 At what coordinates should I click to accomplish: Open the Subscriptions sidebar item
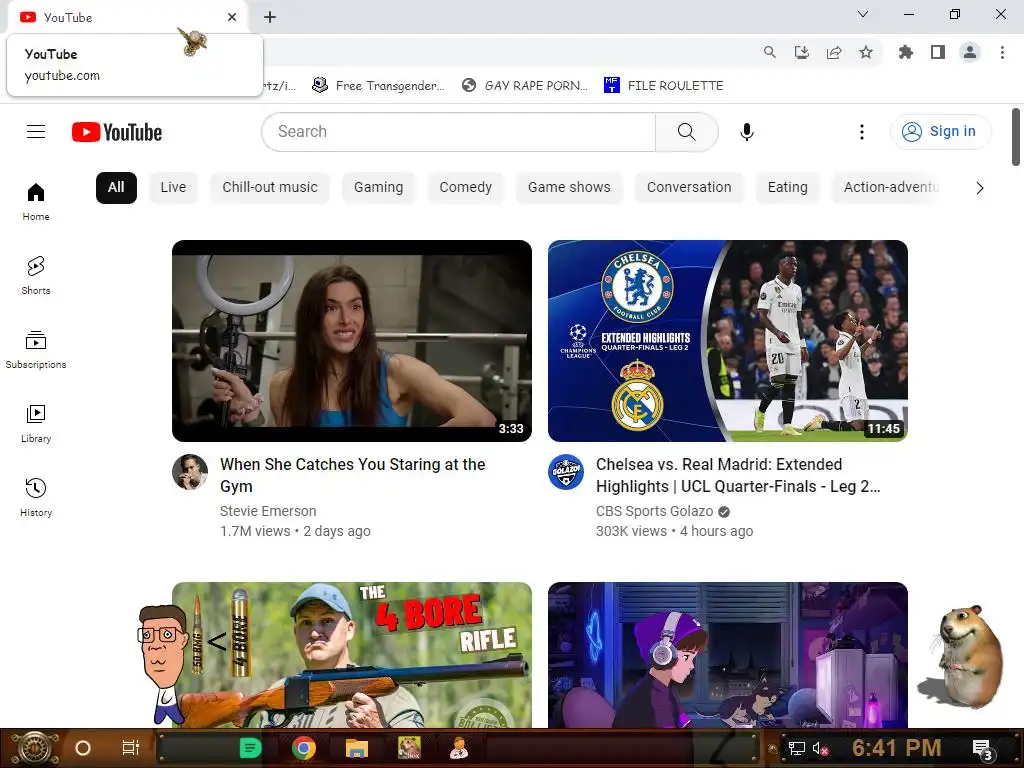[x=36, y=348]
